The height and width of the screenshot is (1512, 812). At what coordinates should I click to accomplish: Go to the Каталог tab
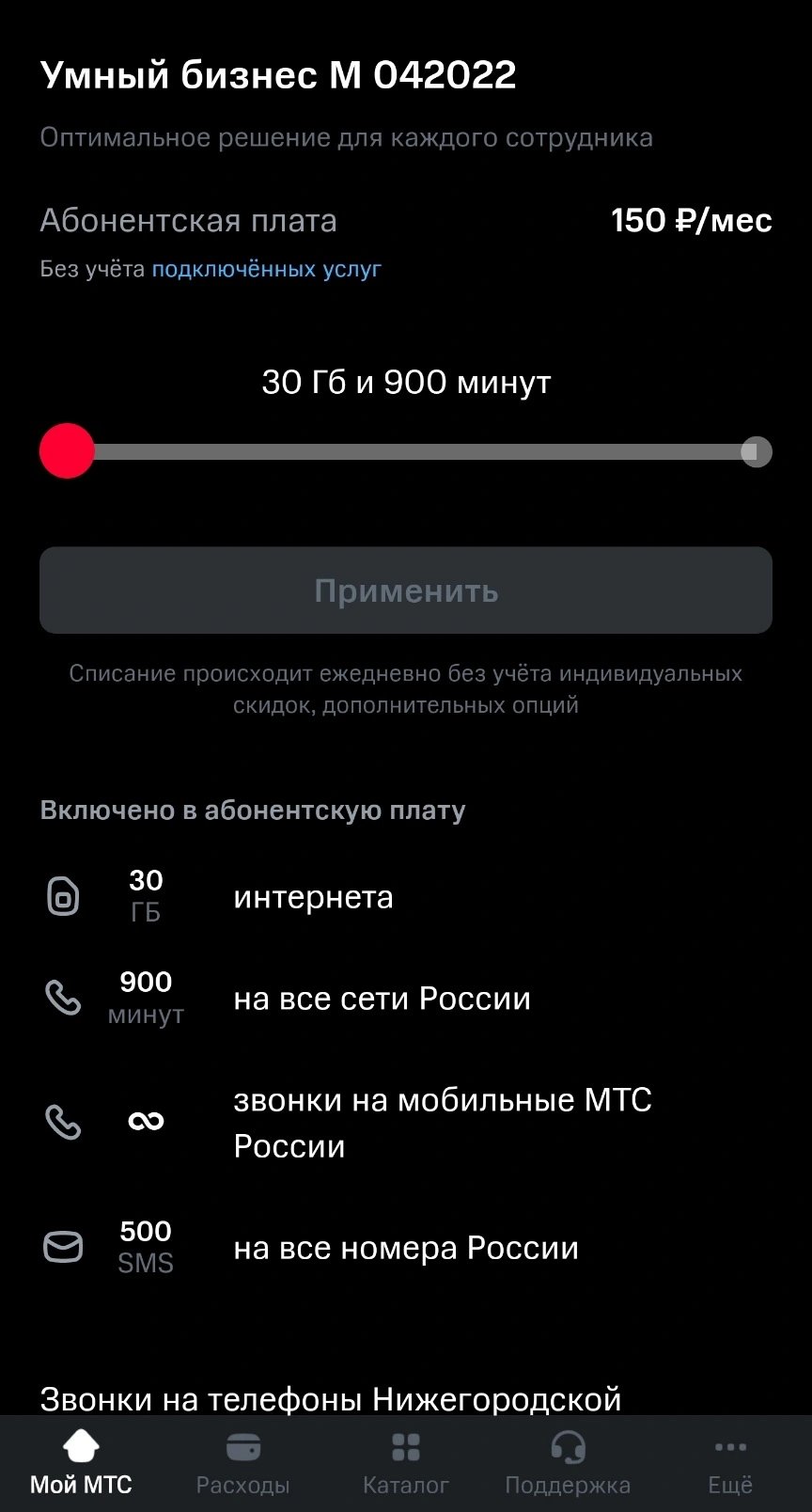pos(406,1464)
